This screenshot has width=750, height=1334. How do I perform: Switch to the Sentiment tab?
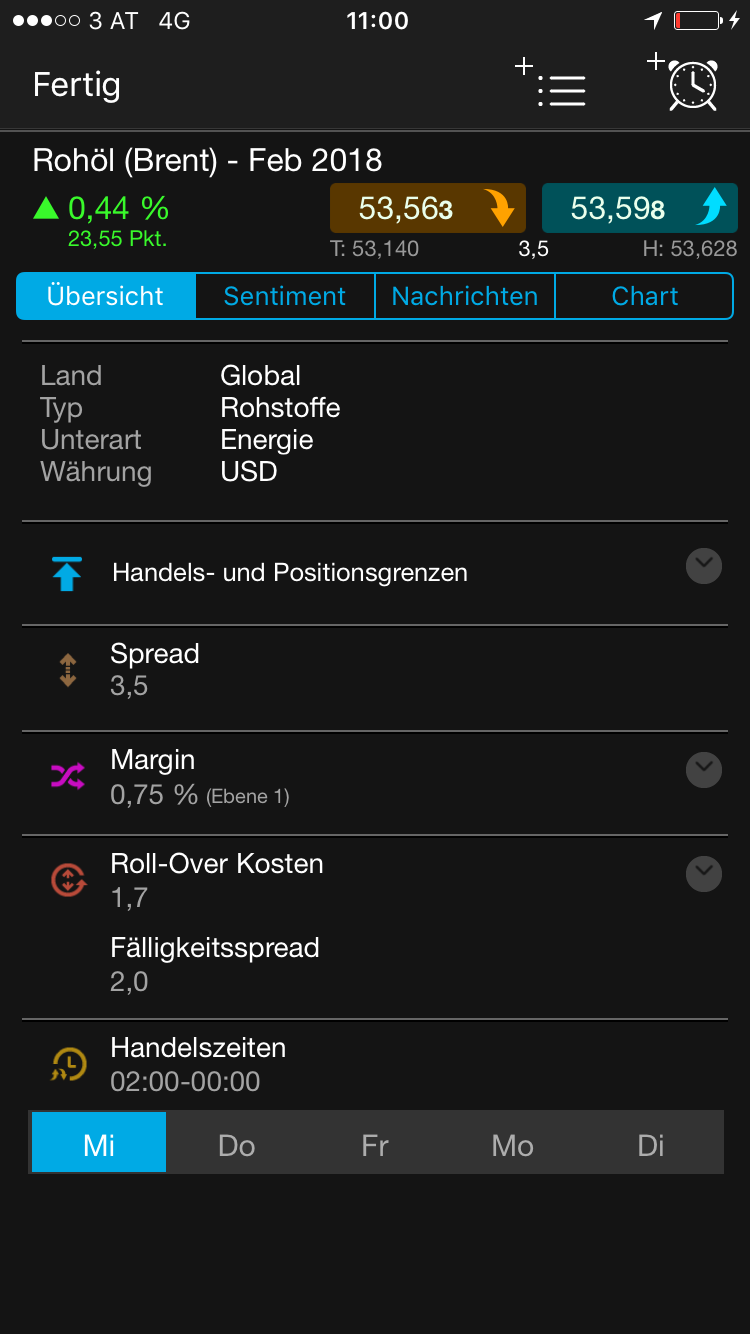point(285,297)
